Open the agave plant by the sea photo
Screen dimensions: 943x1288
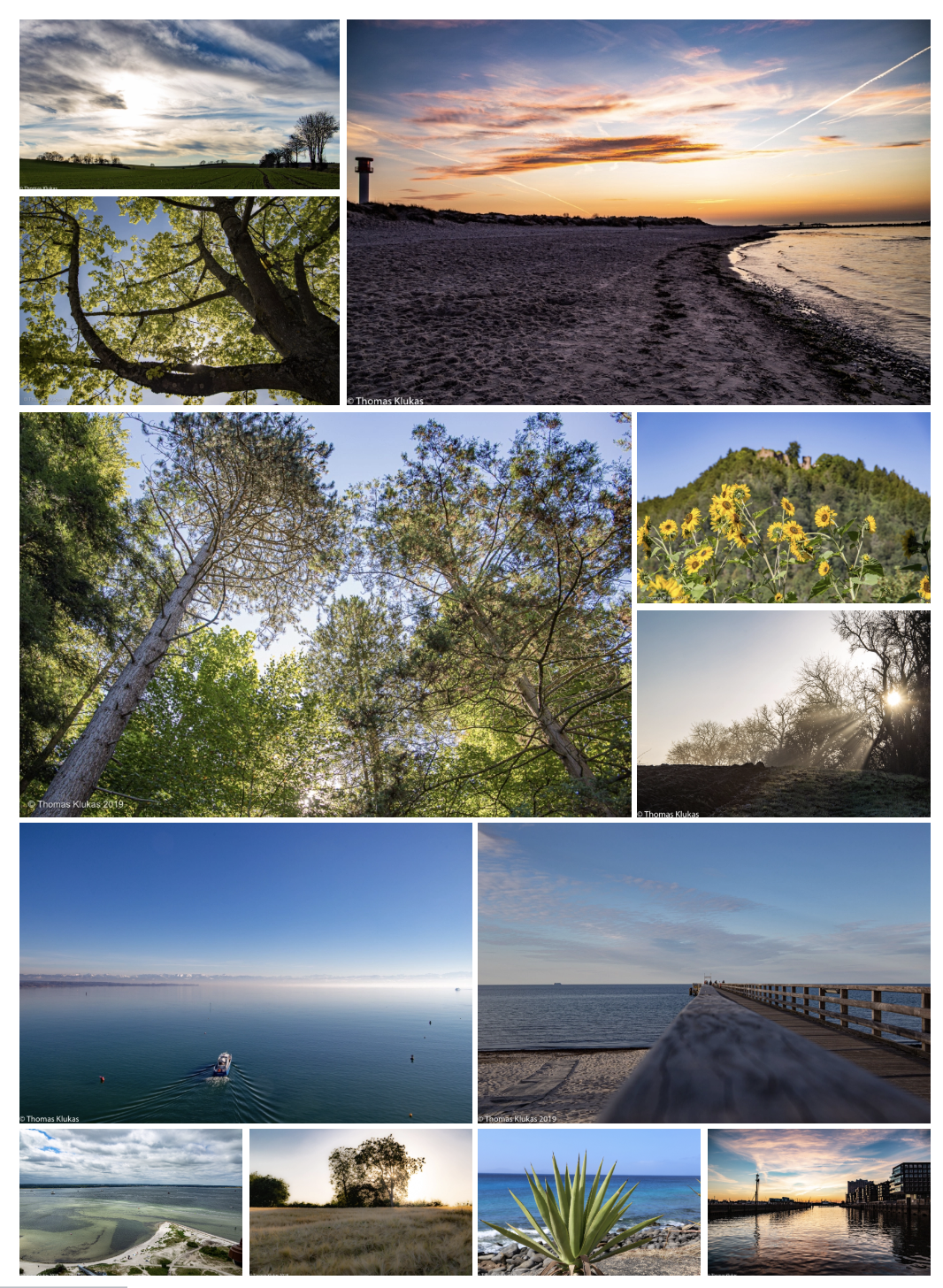588,1201
